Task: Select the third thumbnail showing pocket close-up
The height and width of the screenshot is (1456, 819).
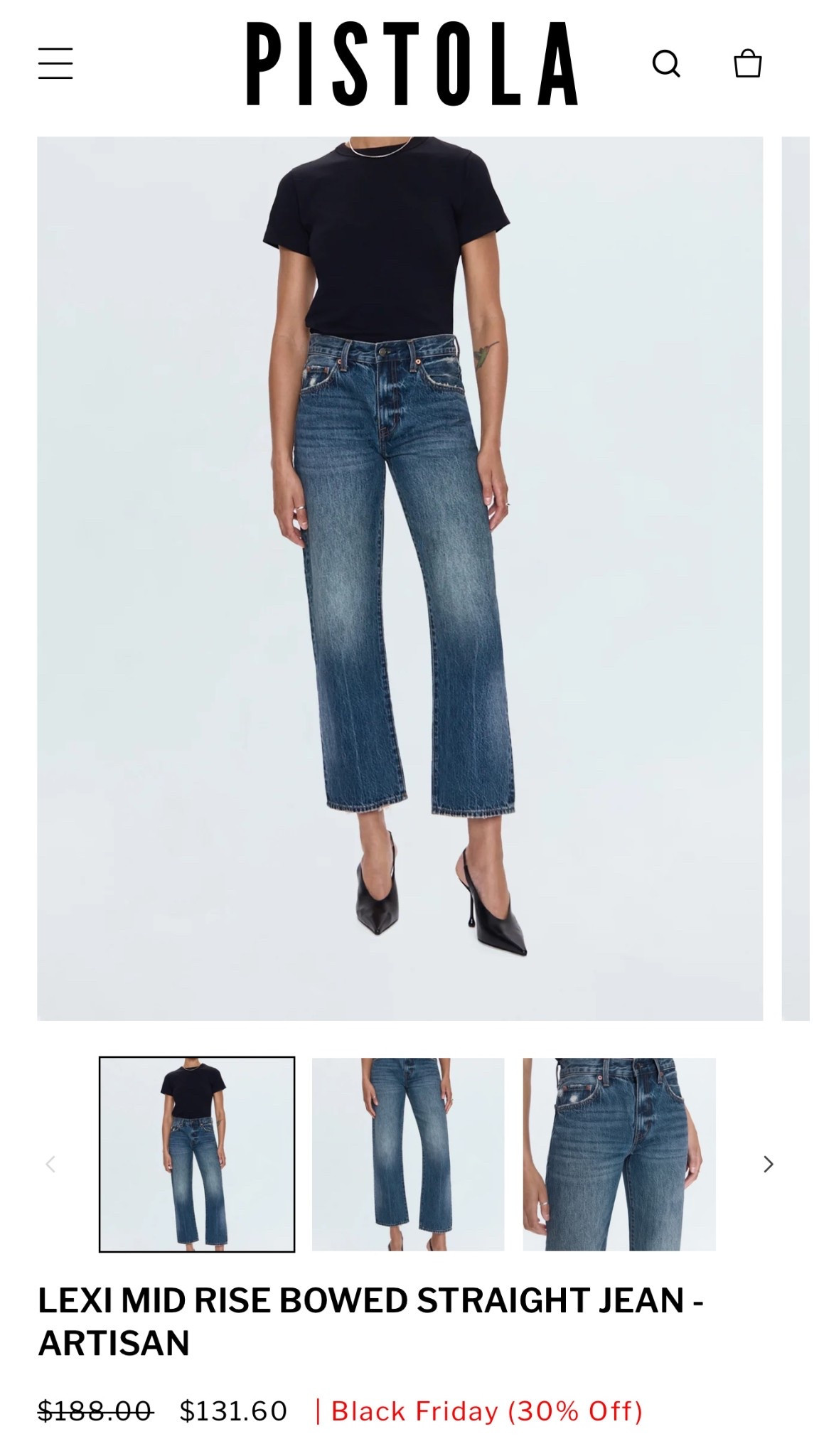Action: 619,1154
